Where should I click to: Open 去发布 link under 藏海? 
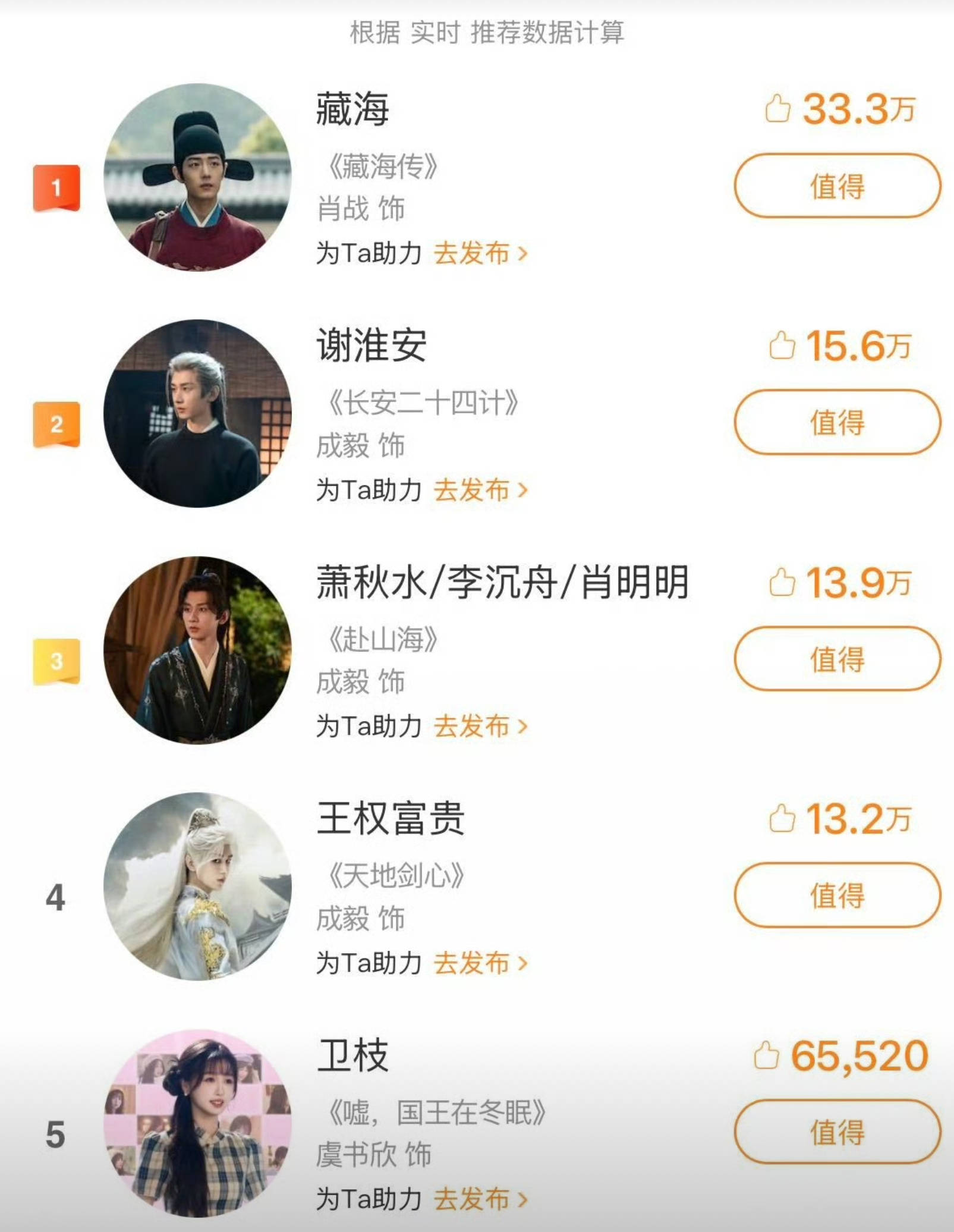[480, 253]
